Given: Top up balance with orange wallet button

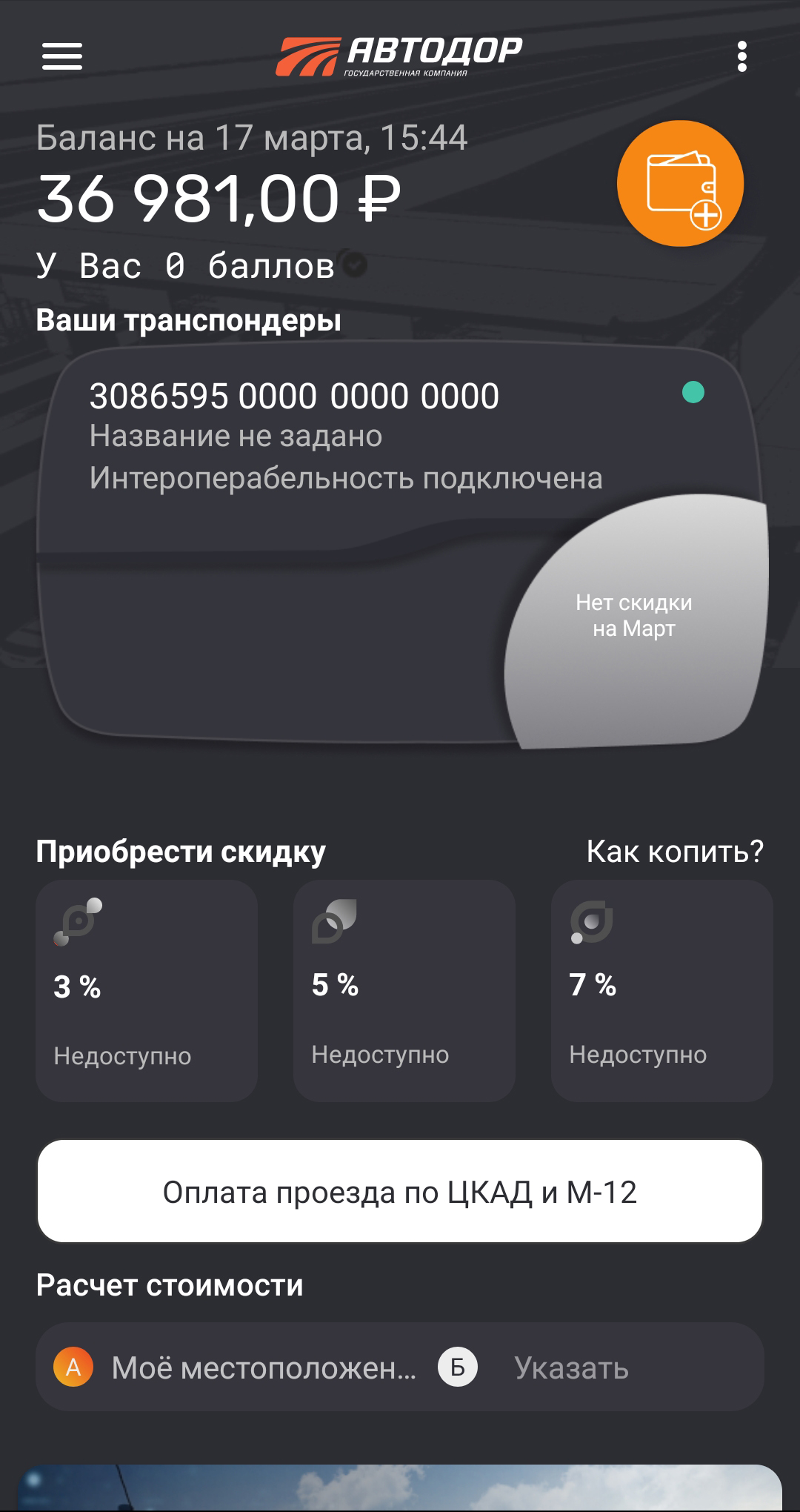Looking at the screenshot, I should point(680,183).
